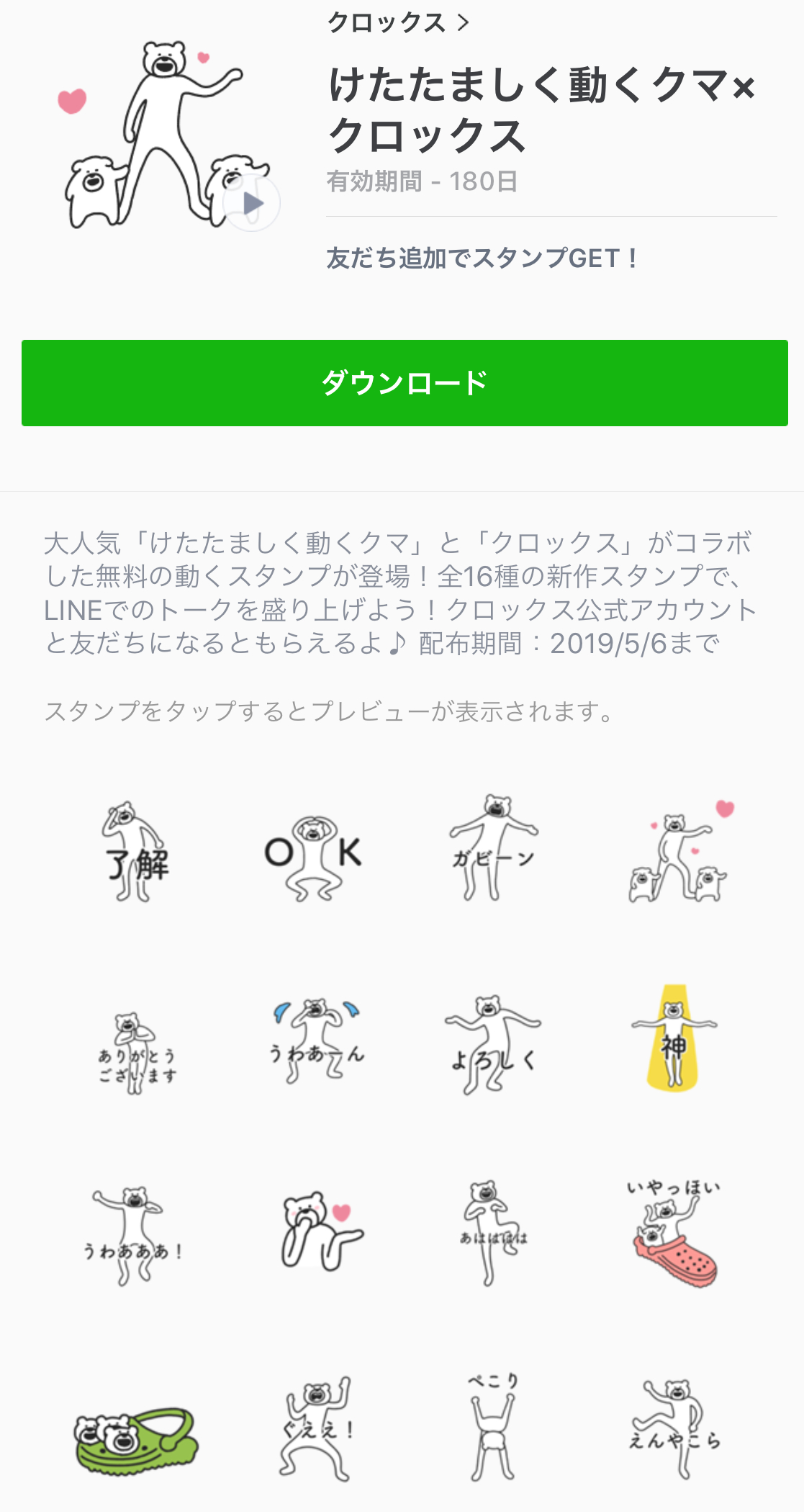The height and width of the screenshot is (1512, 804).
Task: Preview the ぺこり bowing sticker
Action: tap(494, 1427)
